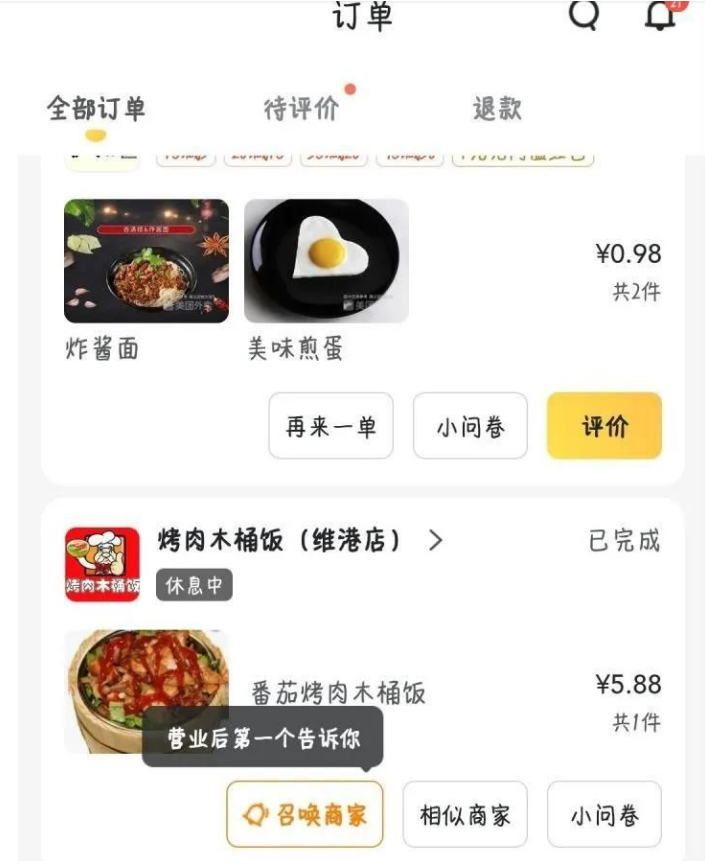Tap 再来一单 to reorder
The height and width of the screenshot is (866, 705).
coord(331,426)
